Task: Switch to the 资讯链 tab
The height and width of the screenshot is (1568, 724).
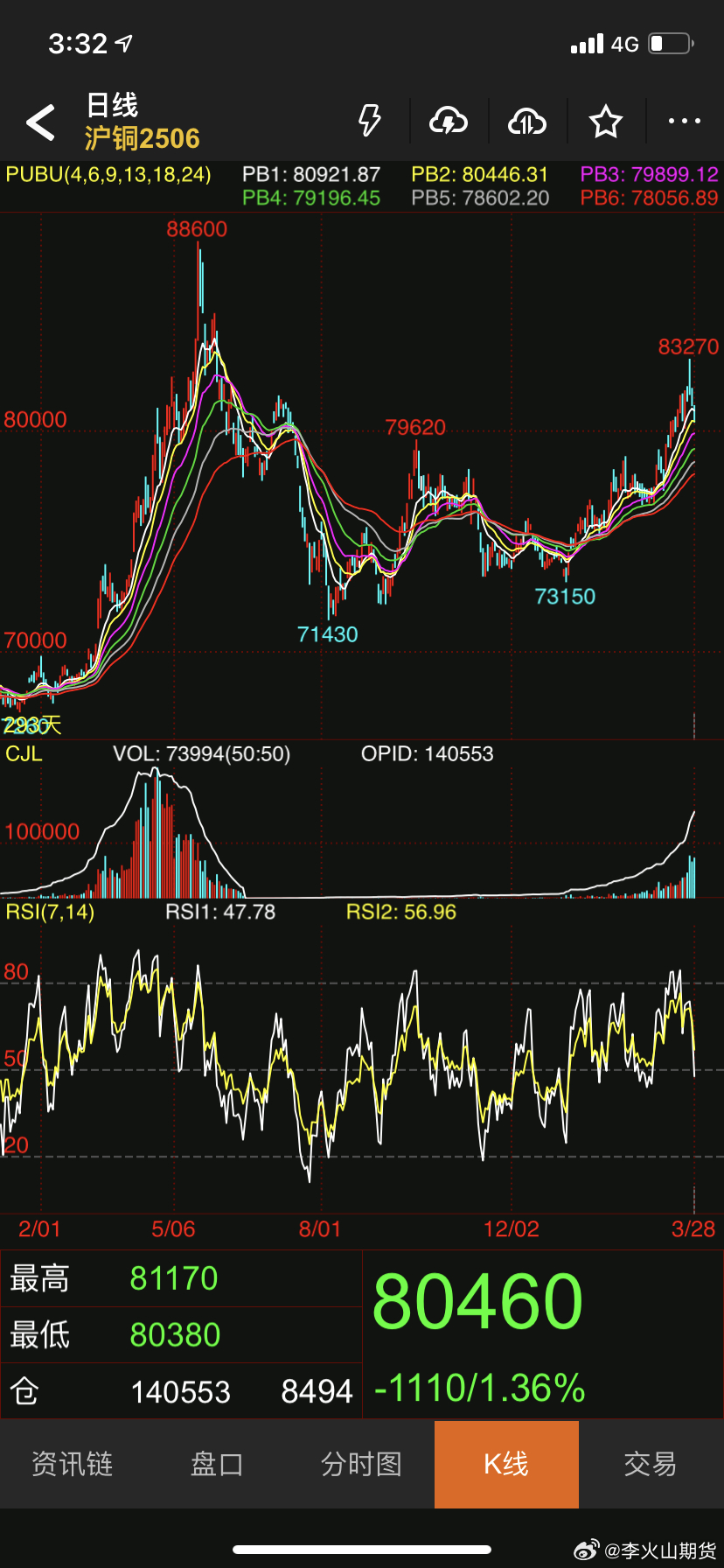Action: coord(73,1464)
